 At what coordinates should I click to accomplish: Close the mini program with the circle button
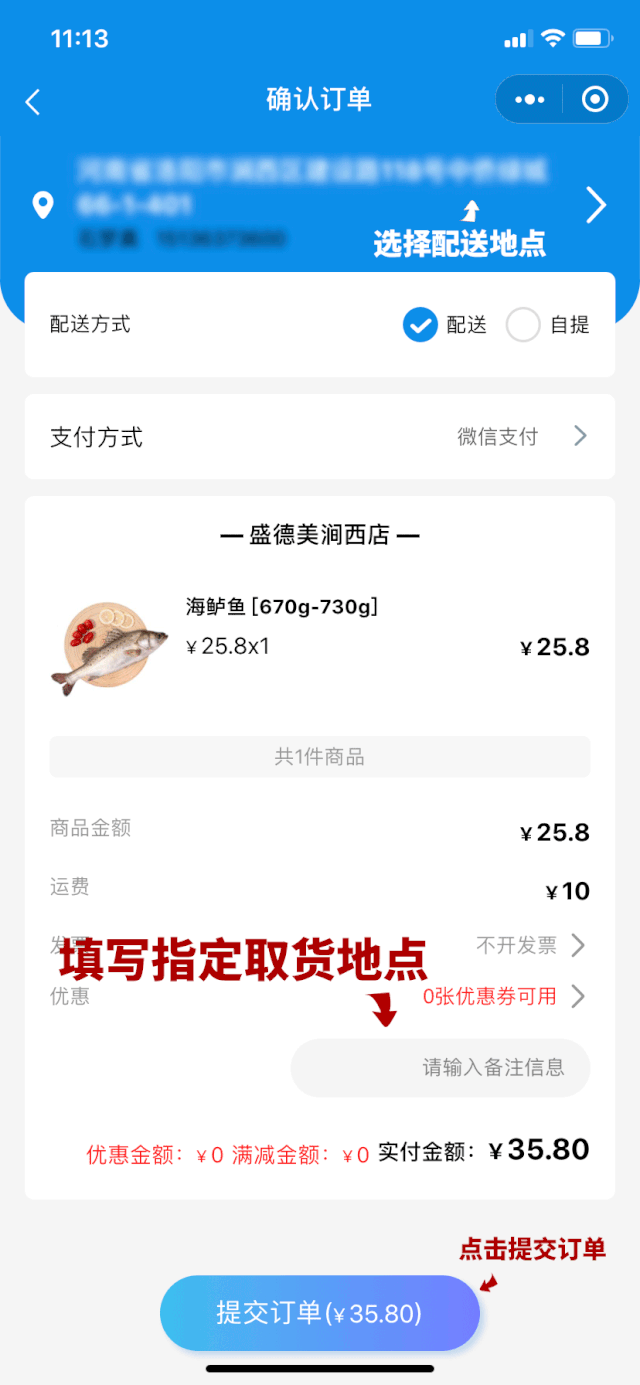coord(595,100)
